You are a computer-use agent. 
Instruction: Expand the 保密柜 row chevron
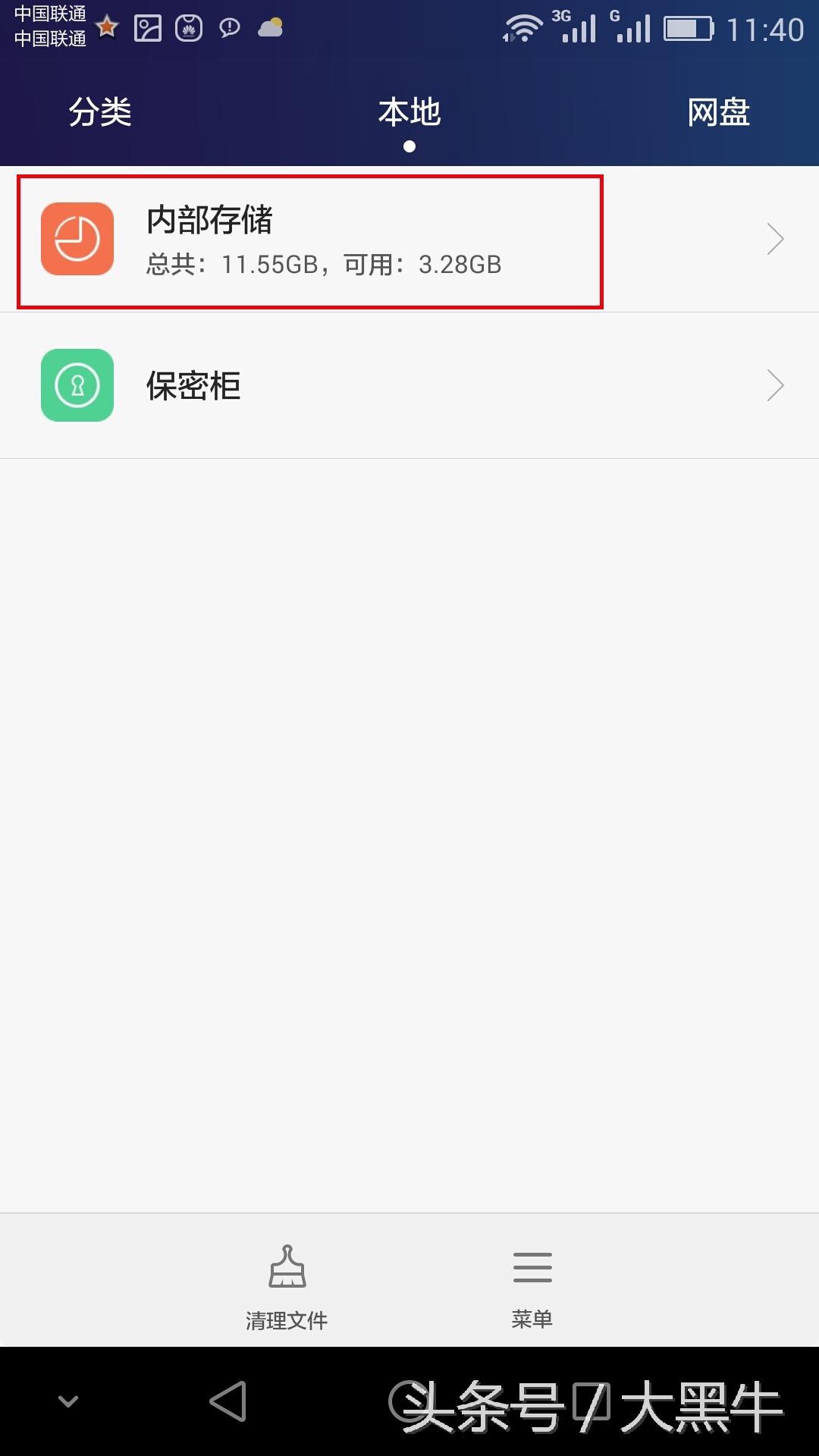[x=777, y=384]
